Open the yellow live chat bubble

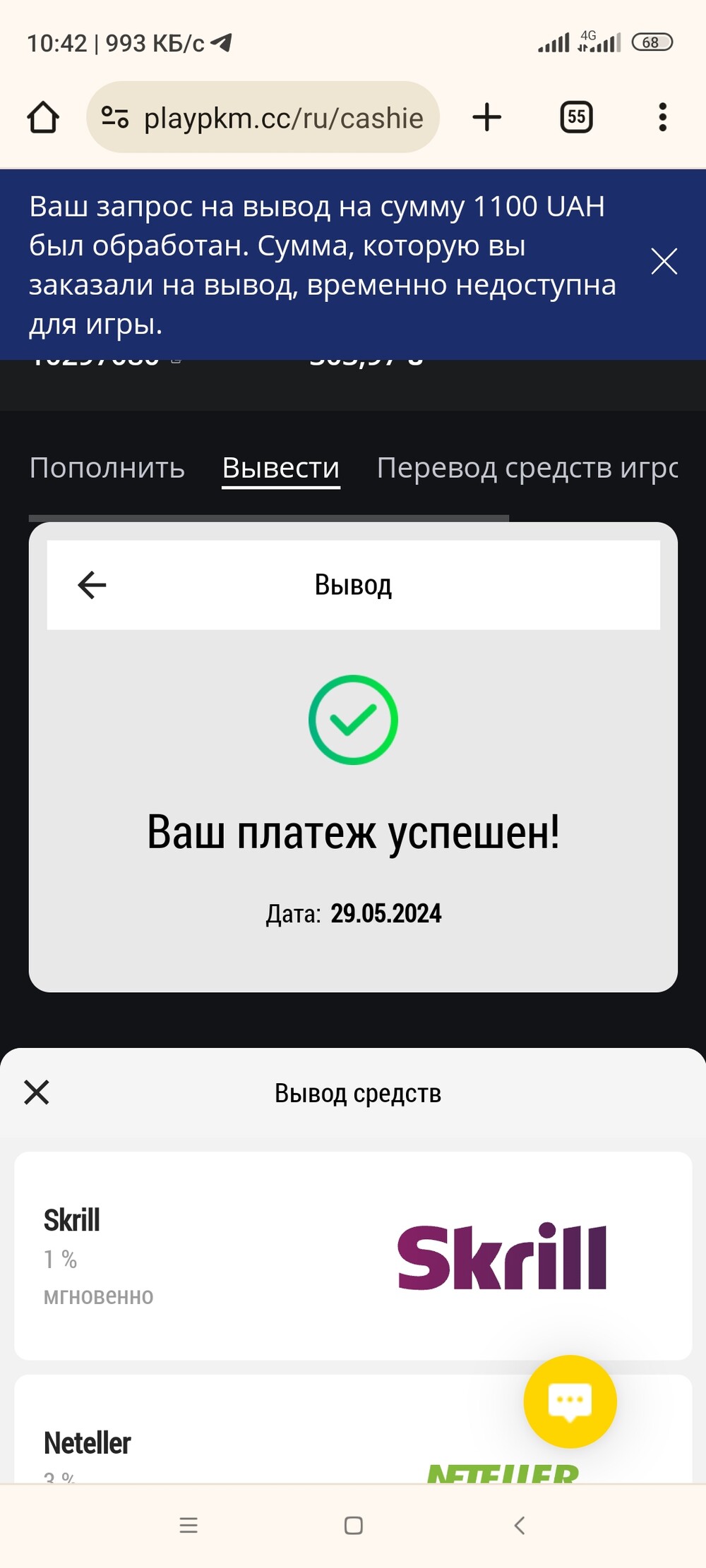pyautogui.click(x=570, y=1401)
